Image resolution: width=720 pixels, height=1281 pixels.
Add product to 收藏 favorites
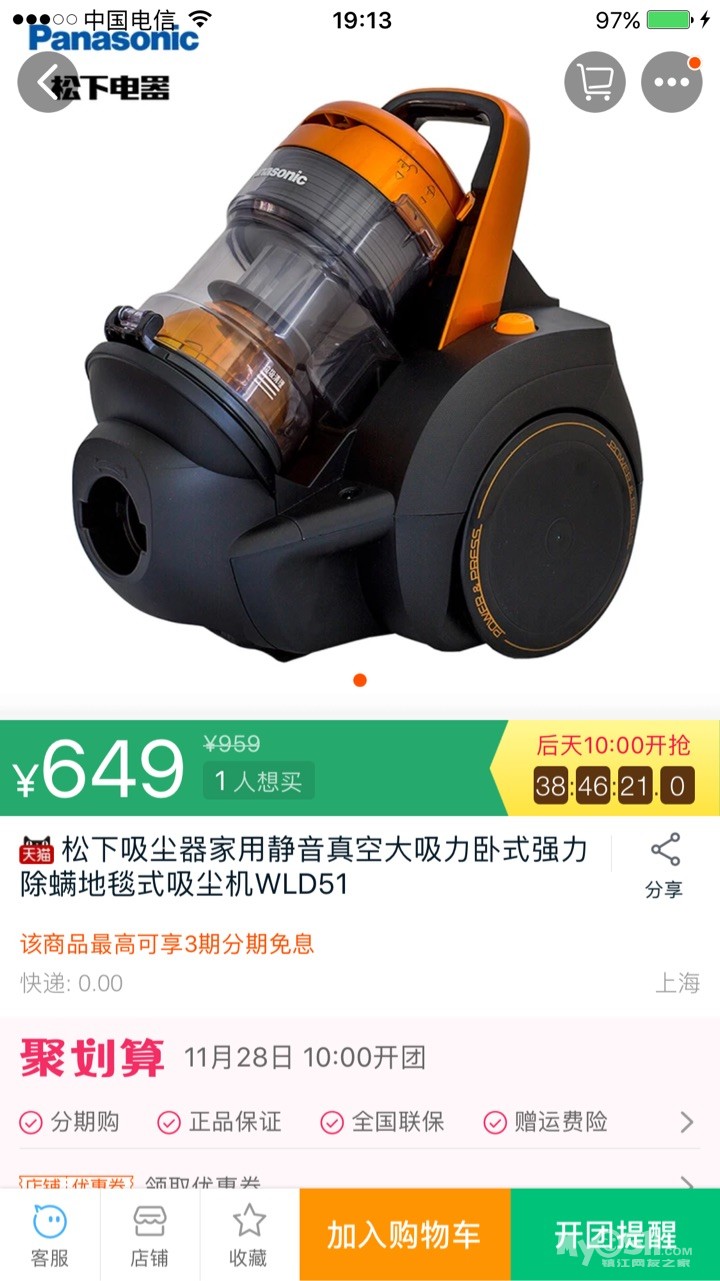click(249, 1235)
